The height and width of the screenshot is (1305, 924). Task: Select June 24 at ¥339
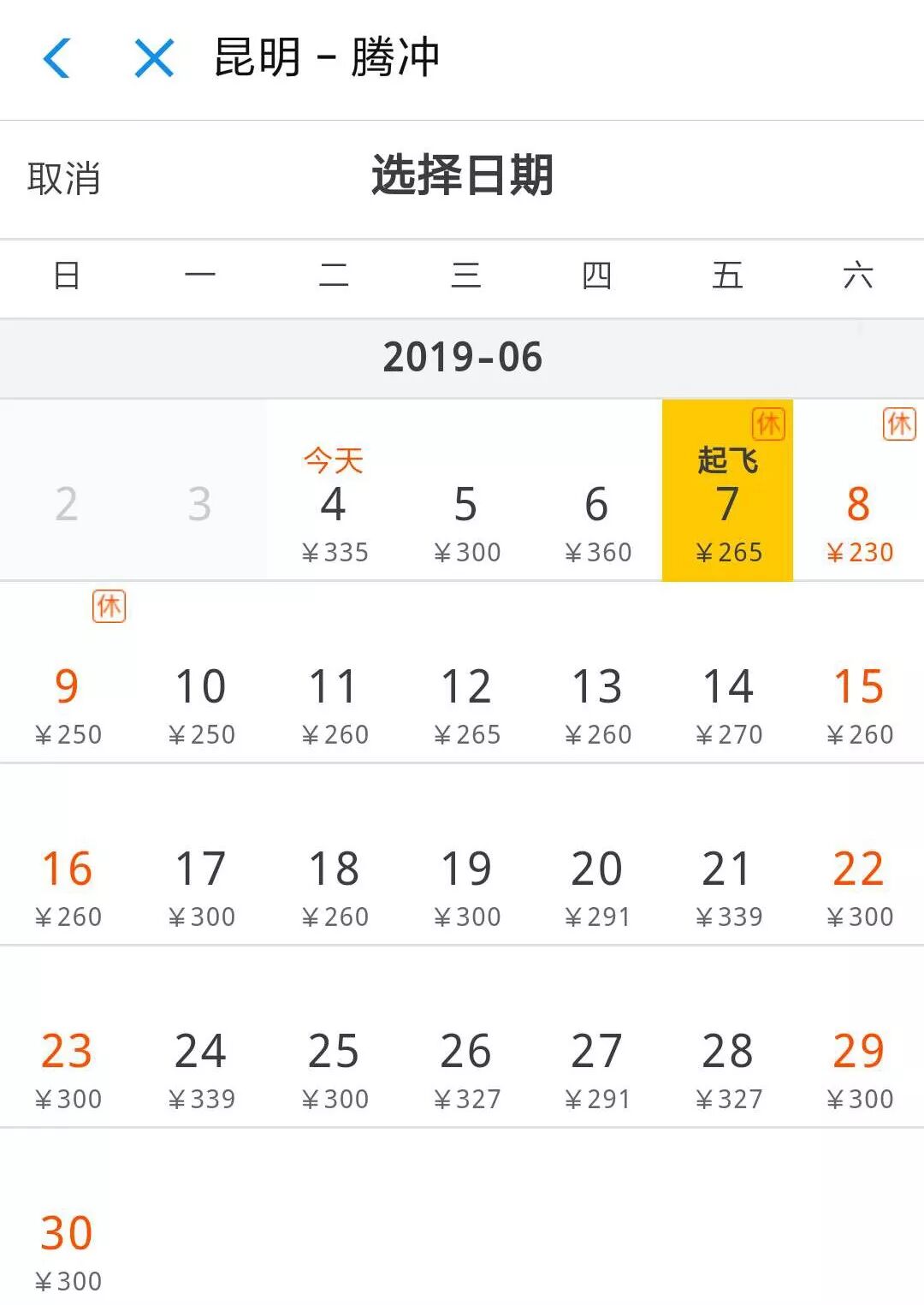click(x=201, y=1037)
